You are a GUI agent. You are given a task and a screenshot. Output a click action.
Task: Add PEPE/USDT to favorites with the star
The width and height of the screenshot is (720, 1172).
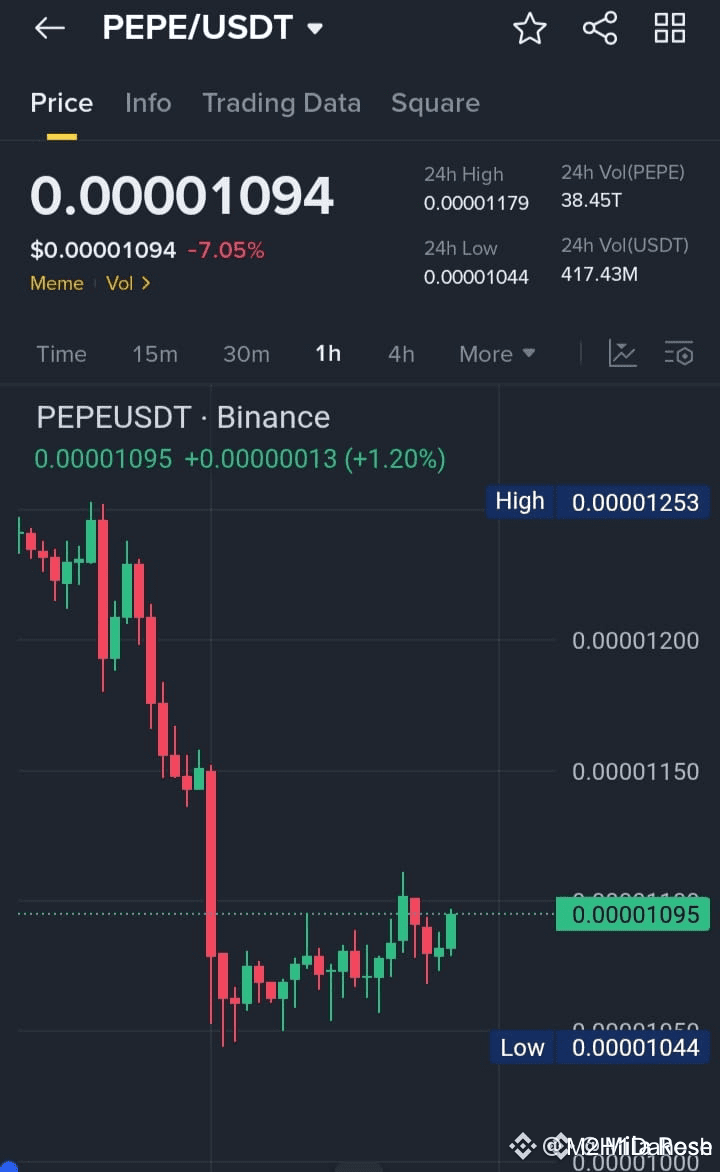529,28
